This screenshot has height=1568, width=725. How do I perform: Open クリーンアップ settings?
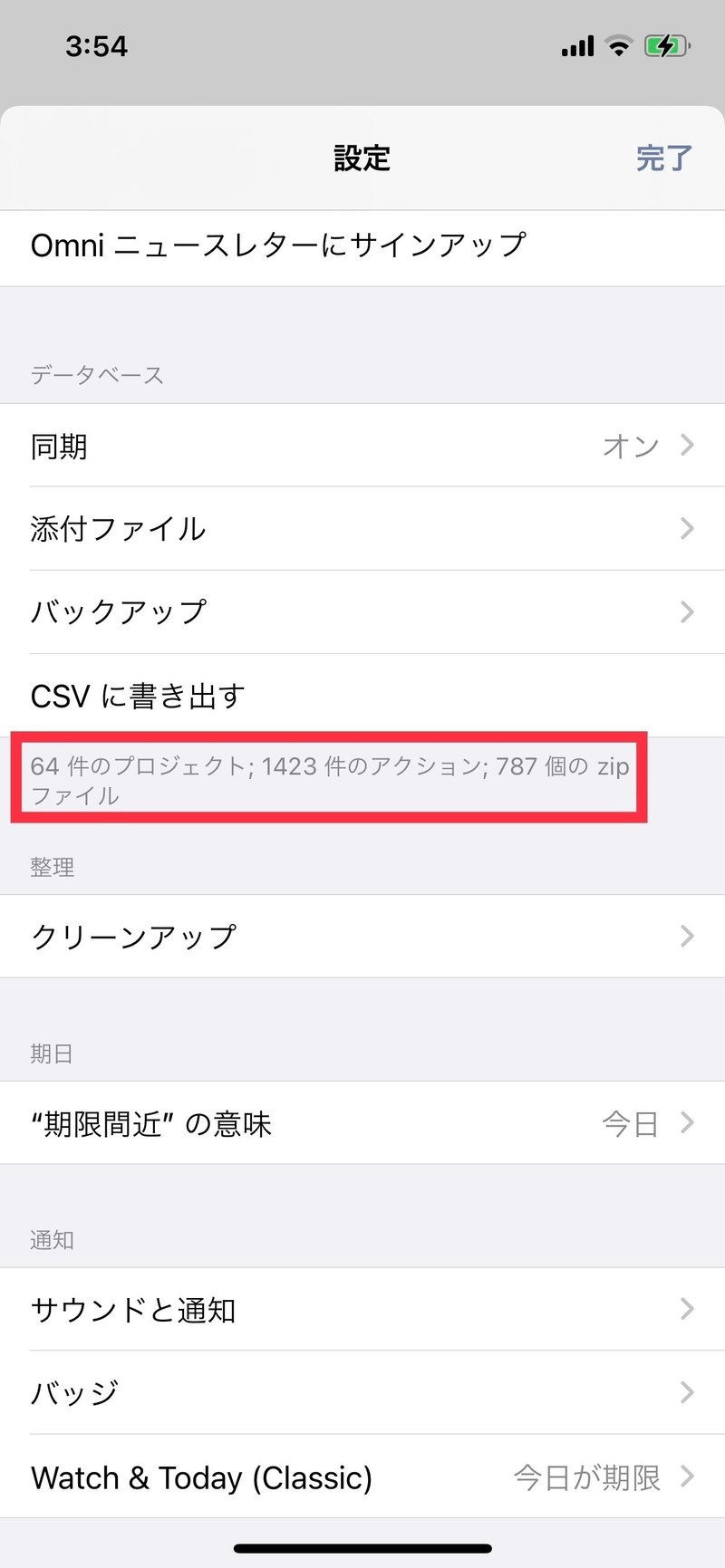point(362,937)
